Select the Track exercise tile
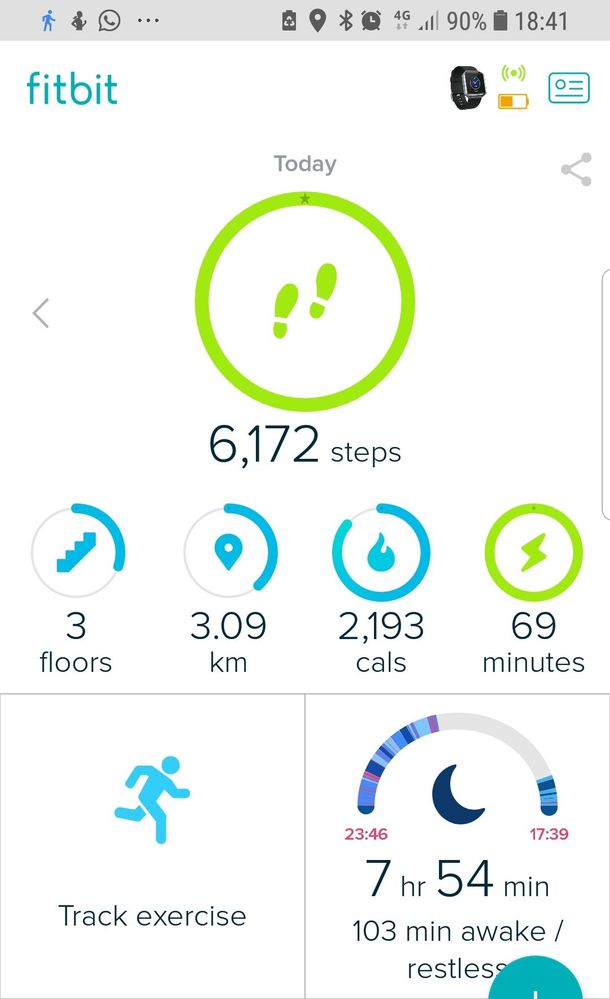Image resolution: width=610 pixels, height=999 pixels. point(152,845)
